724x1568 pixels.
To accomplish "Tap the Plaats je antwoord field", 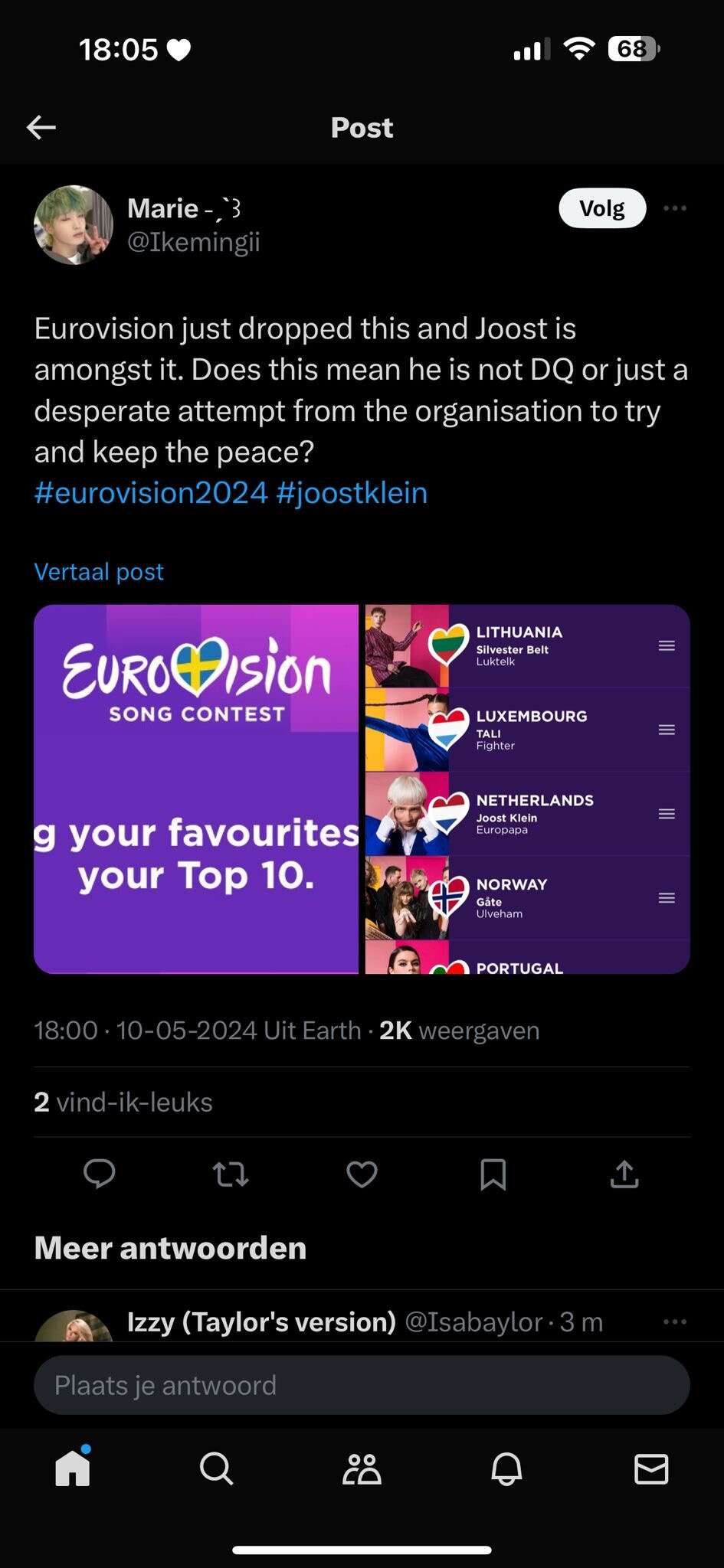I will [x=362, y=1385].
